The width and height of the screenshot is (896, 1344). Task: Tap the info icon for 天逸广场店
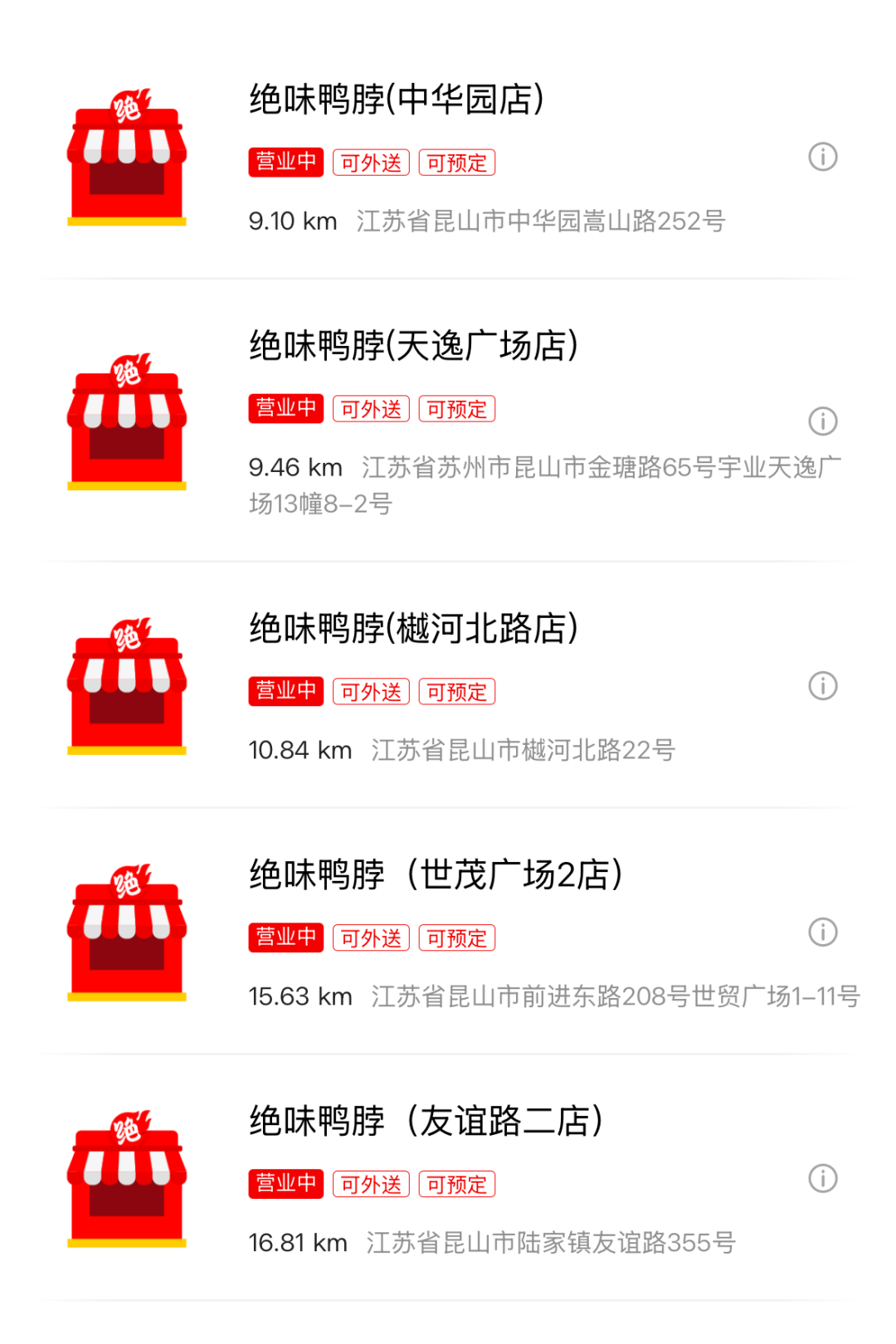[x=822, y=421]
